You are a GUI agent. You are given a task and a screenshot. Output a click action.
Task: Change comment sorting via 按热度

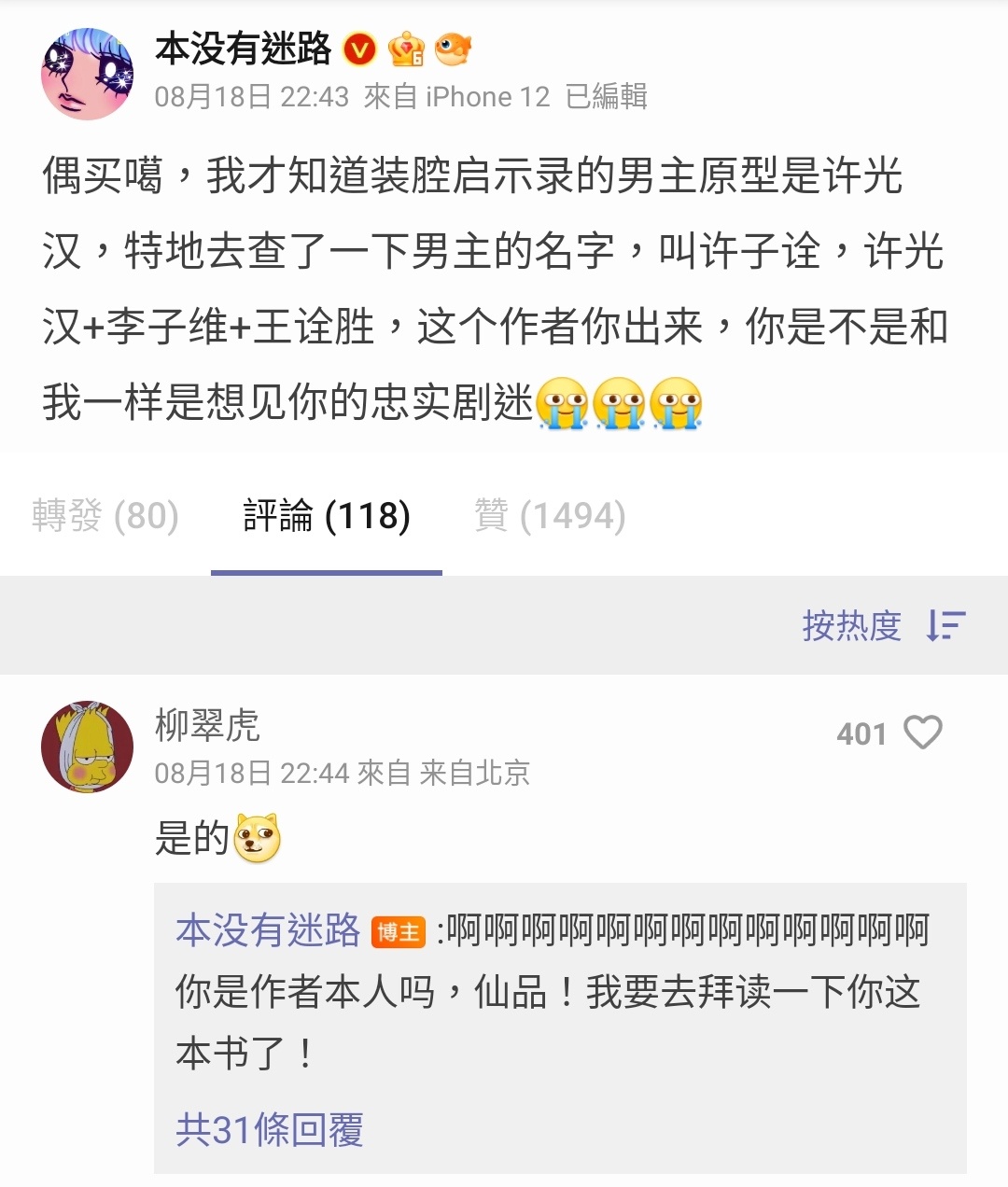(883, 625)
